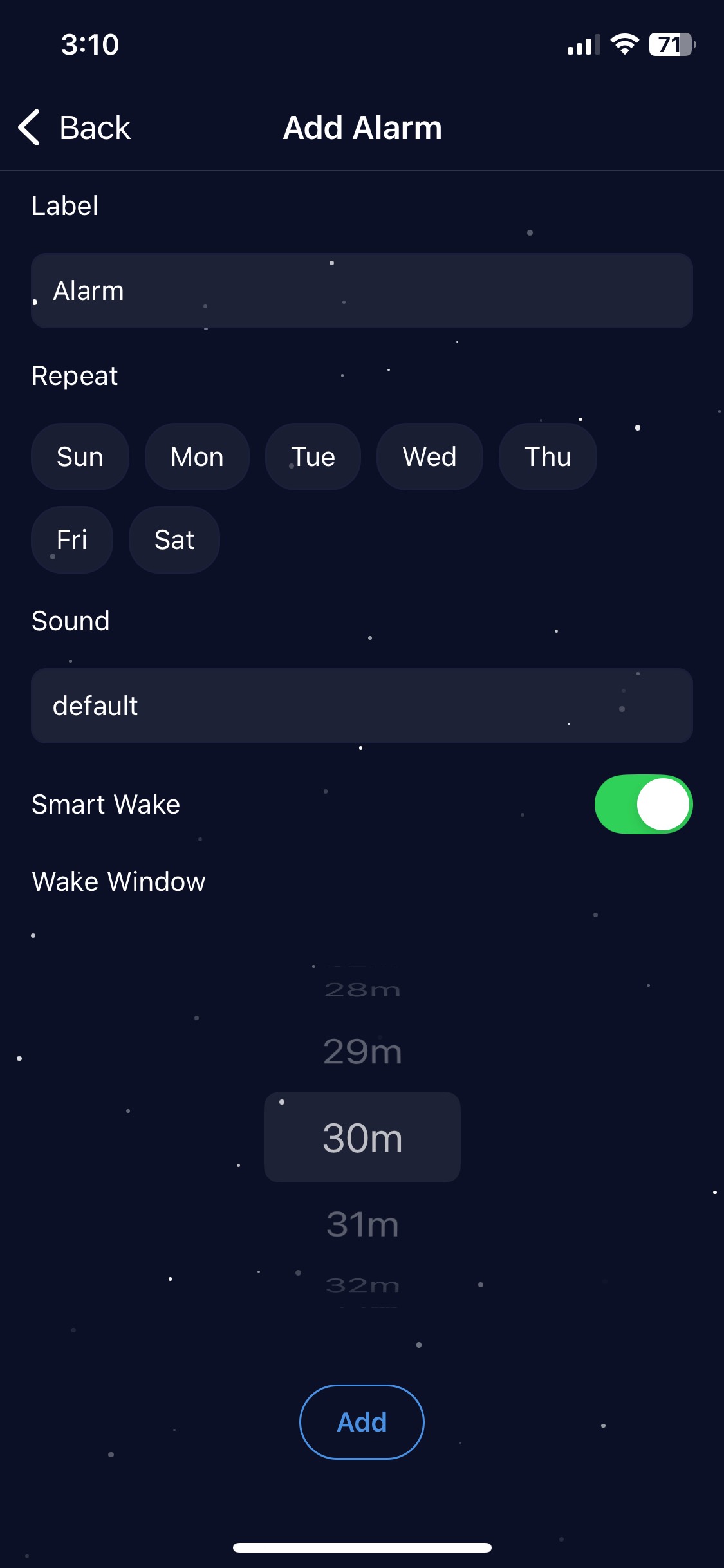Add Sat to repeat days

tap(174, 540)
